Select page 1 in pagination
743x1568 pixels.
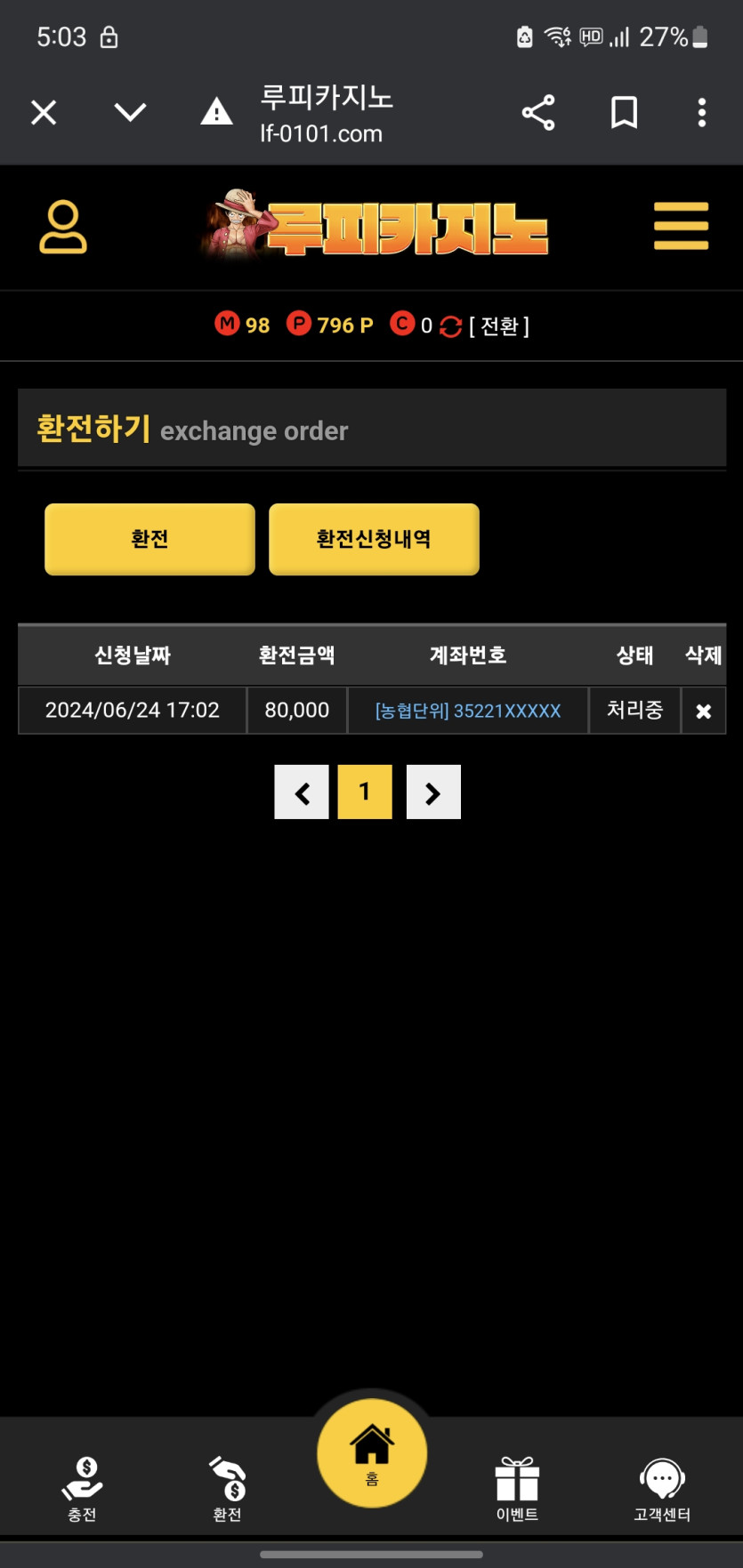point(365,792)
